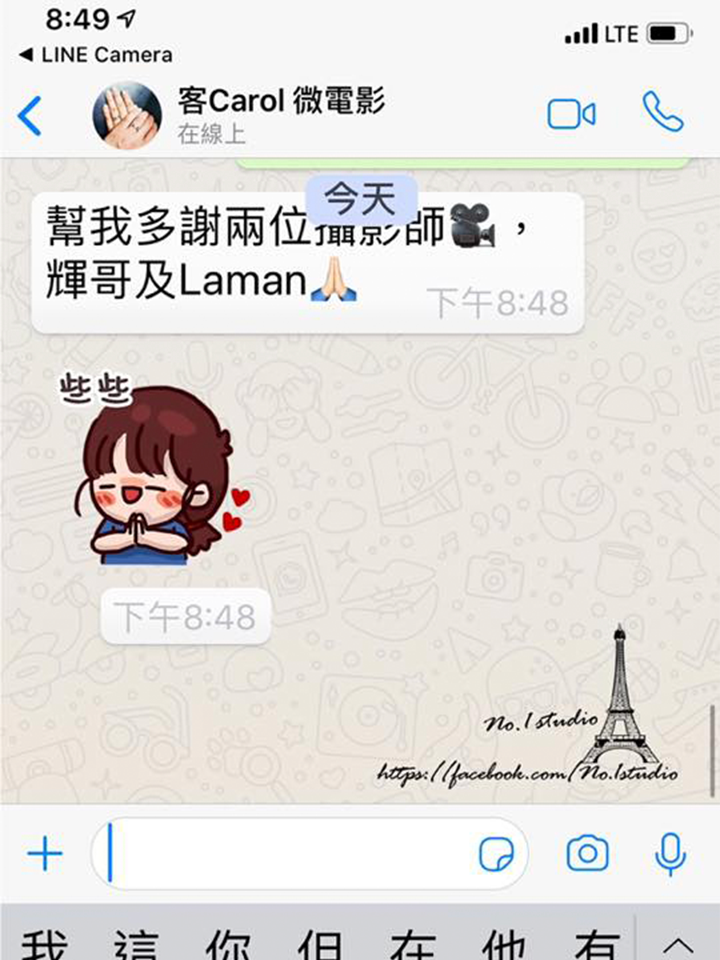Go back to the chat list

click(30, 116)
